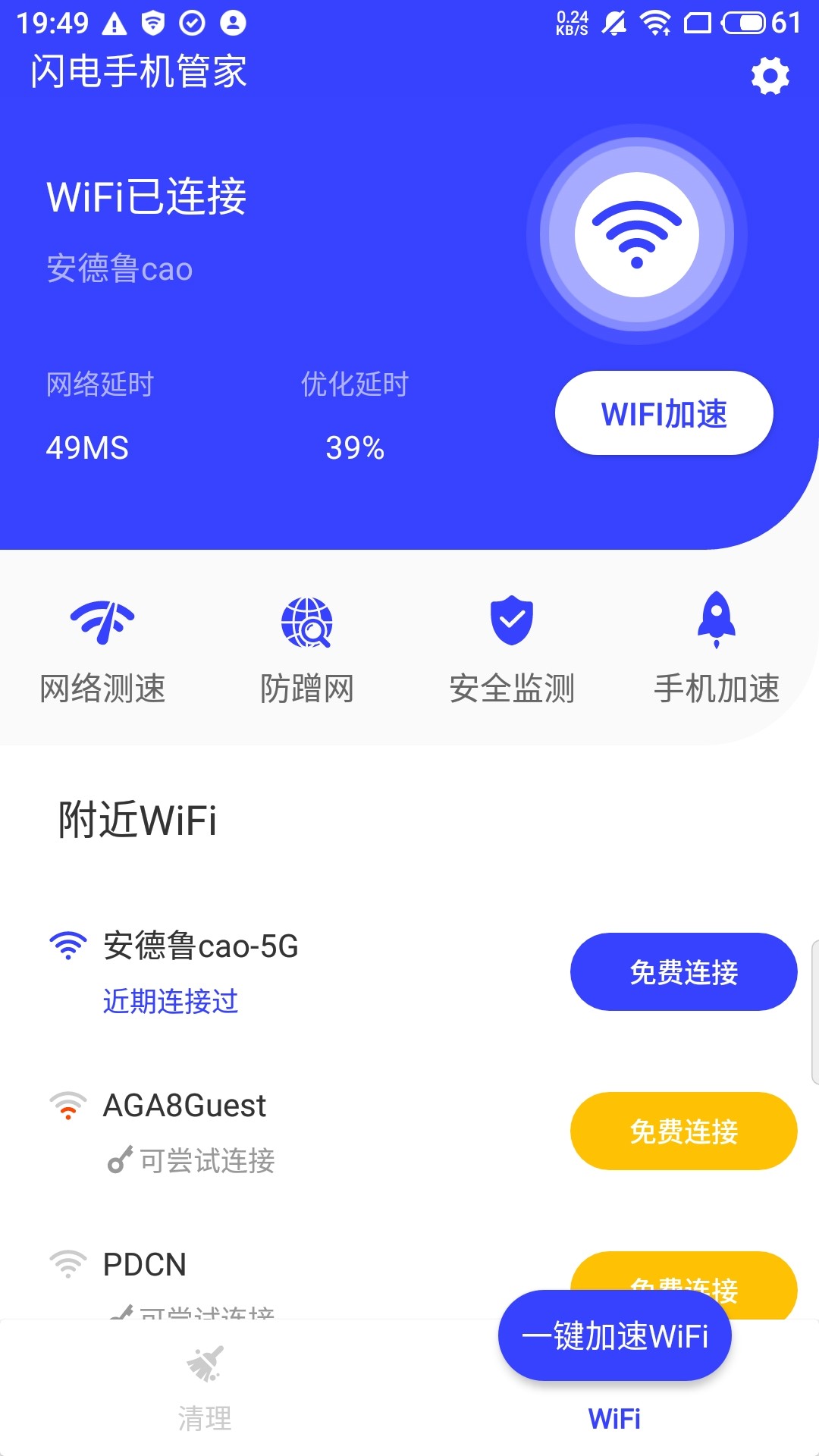Open 网络测速 speed test
The image size is (819, 1456).
tap(102, 650)
